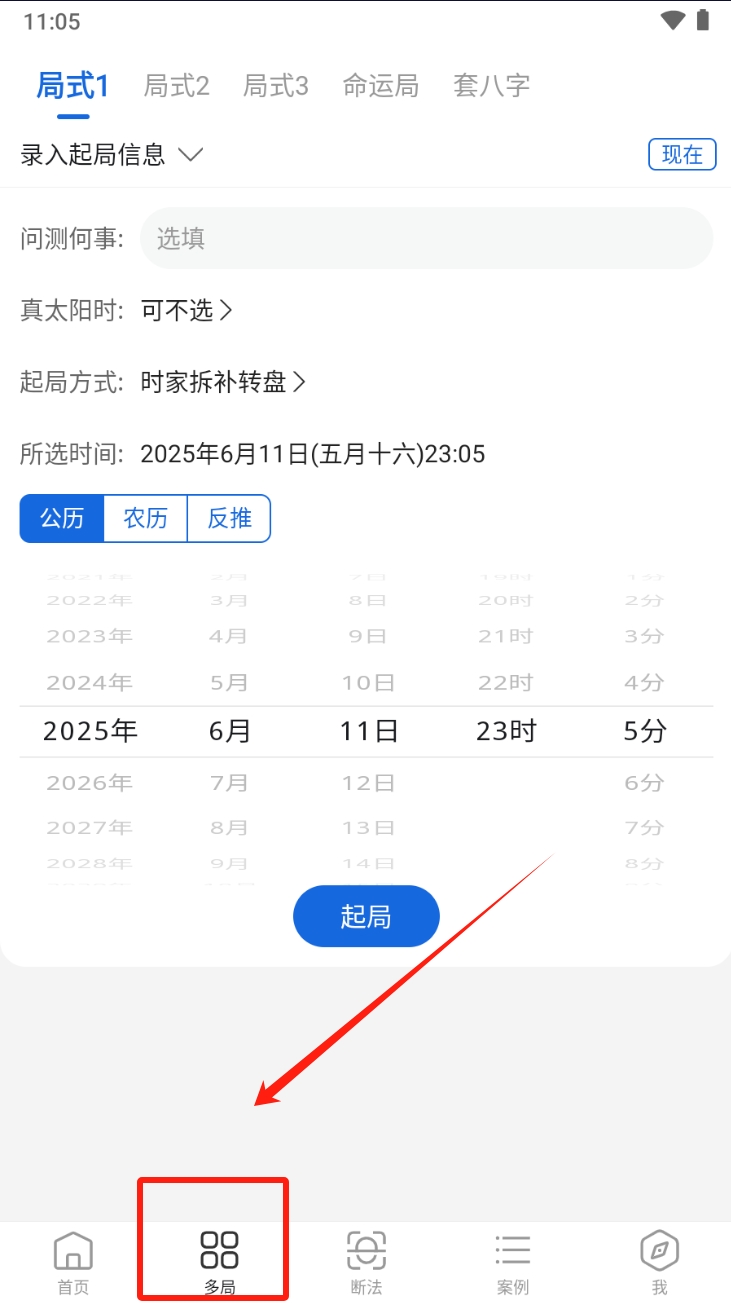Pick 2026年 in the year picker
The width and height of the screenshot is (731, 1303).
pos(90,783)
